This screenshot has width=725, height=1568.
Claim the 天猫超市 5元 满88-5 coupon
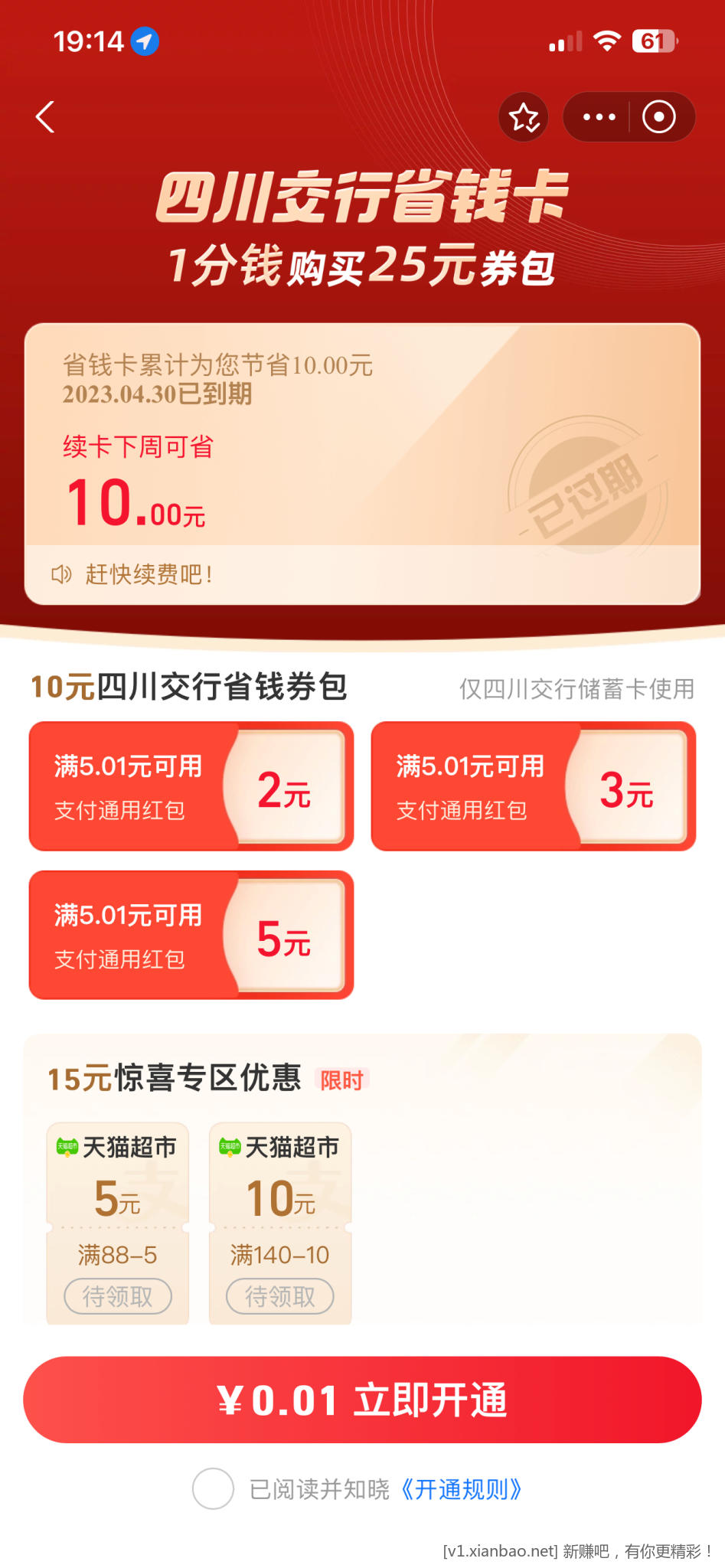(117, 1296)
